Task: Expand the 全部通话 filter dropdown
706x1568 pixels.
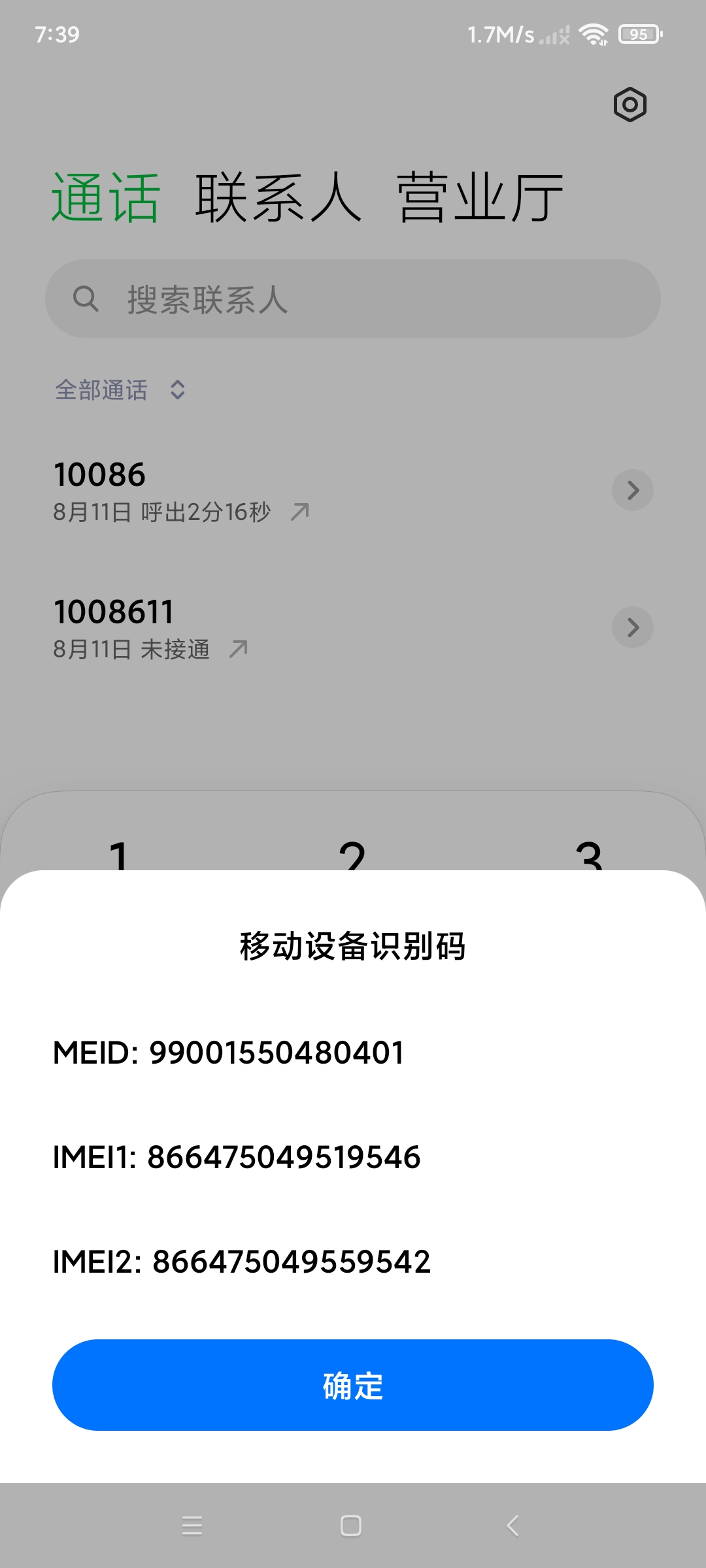Action: pyautogui.click(x=120, y=390)
